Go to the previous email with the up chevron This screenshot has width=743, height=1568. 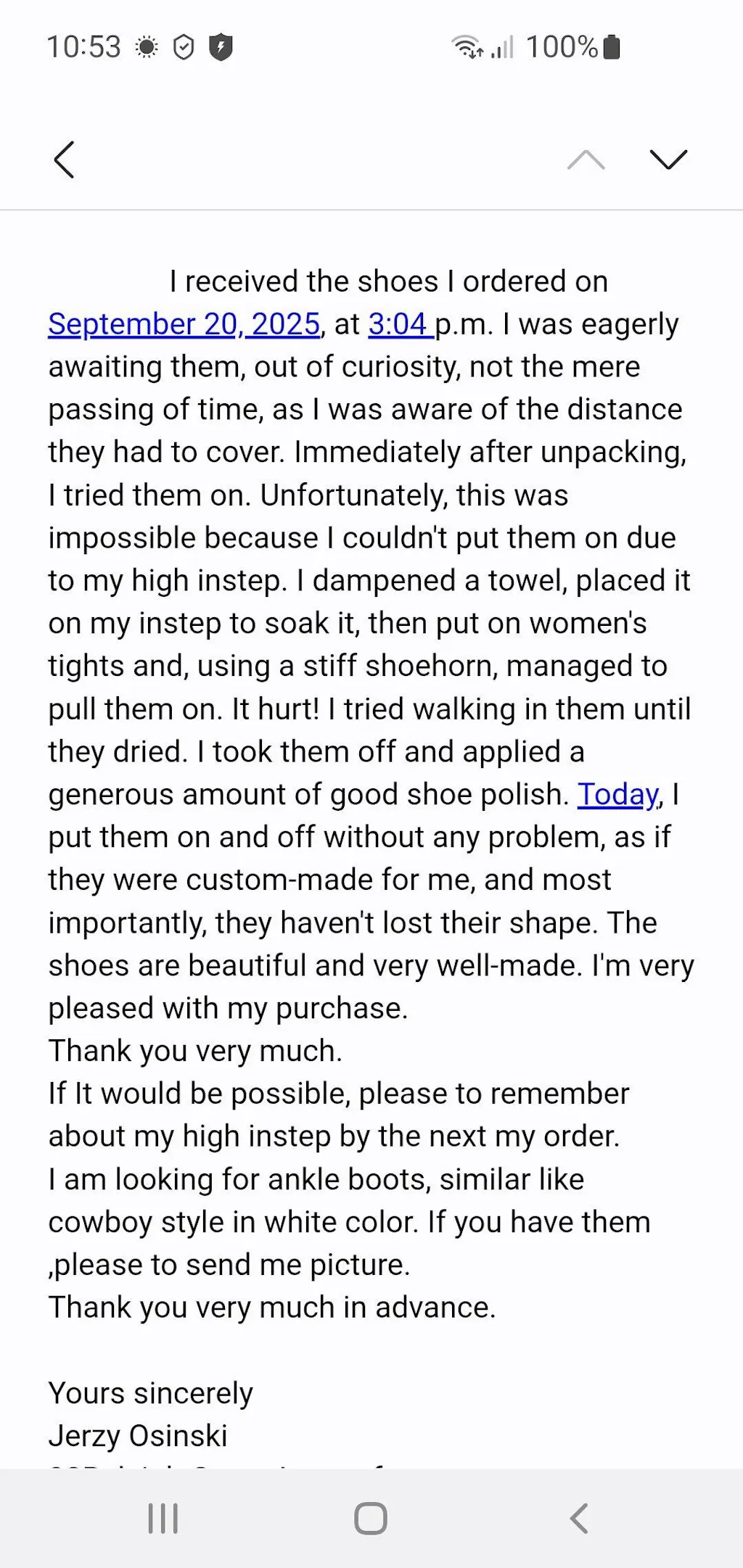(586, 160)
